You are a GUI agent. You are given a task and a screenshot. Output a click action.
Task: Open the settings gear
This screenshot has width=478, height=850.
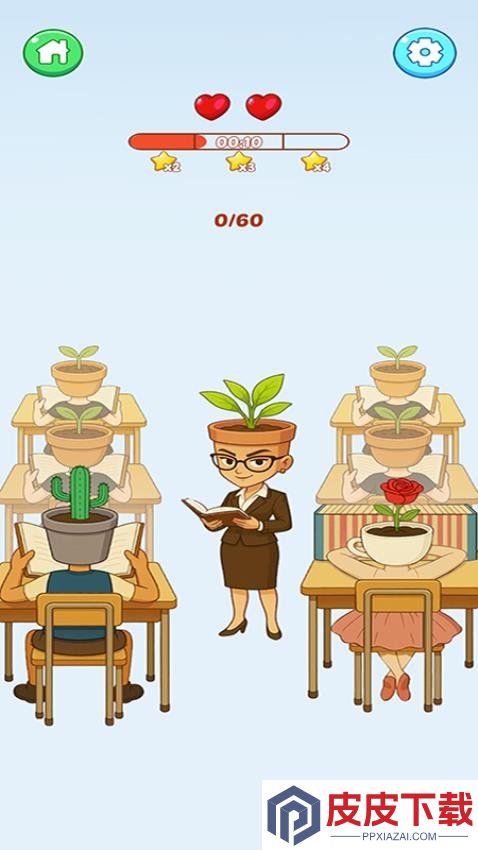click(x=425, y=53)
